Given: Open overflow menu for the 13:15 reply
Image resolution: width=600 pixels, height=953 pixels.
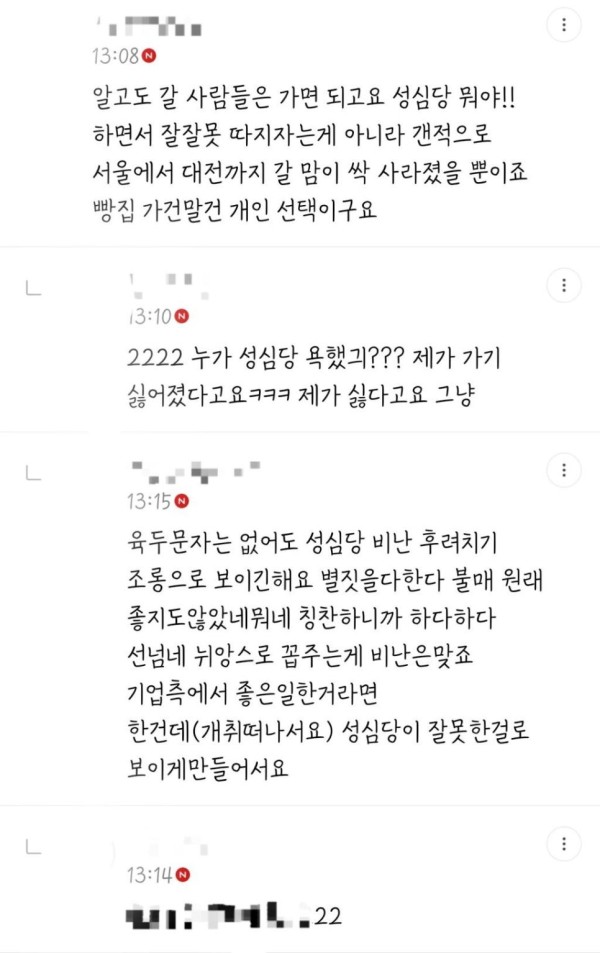Looking at the screenshot, I should pyautogui.click(x=564, y=470).
